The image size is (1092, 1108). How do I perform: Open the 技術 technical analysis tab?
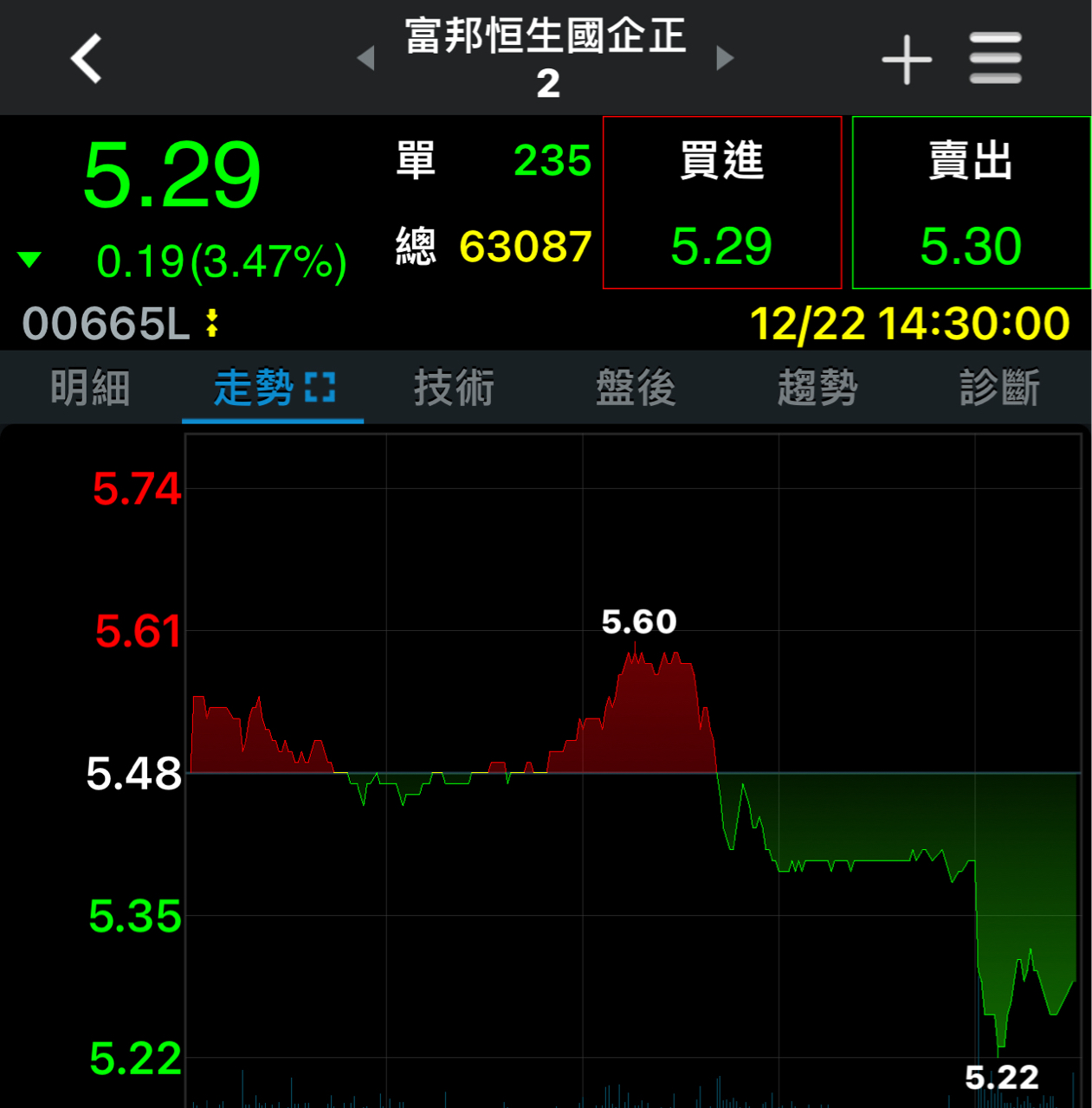click(x=454, y=387)
